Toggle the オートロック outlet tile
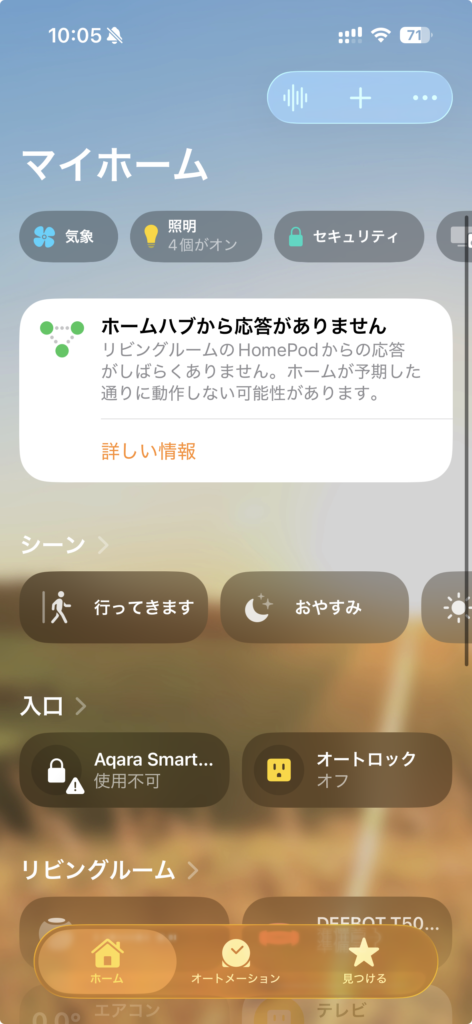Screen dimensions: 472x1024 pos(347,770)
